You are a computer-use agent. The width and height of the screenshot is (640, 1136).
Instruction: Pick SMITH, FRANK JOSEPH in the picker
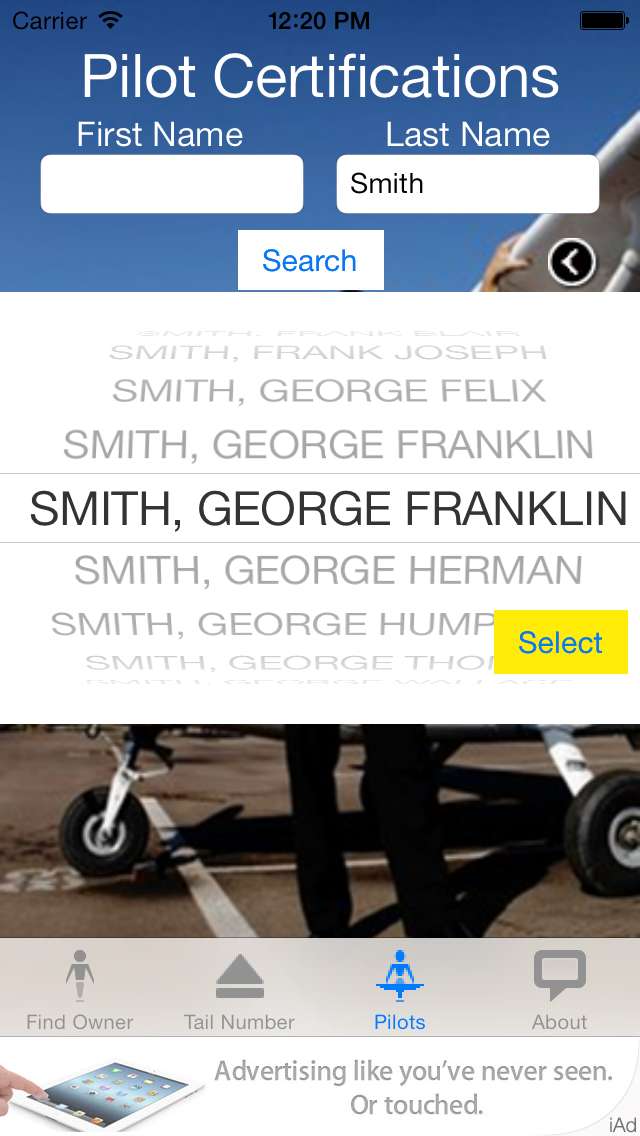tap(328, 352)
